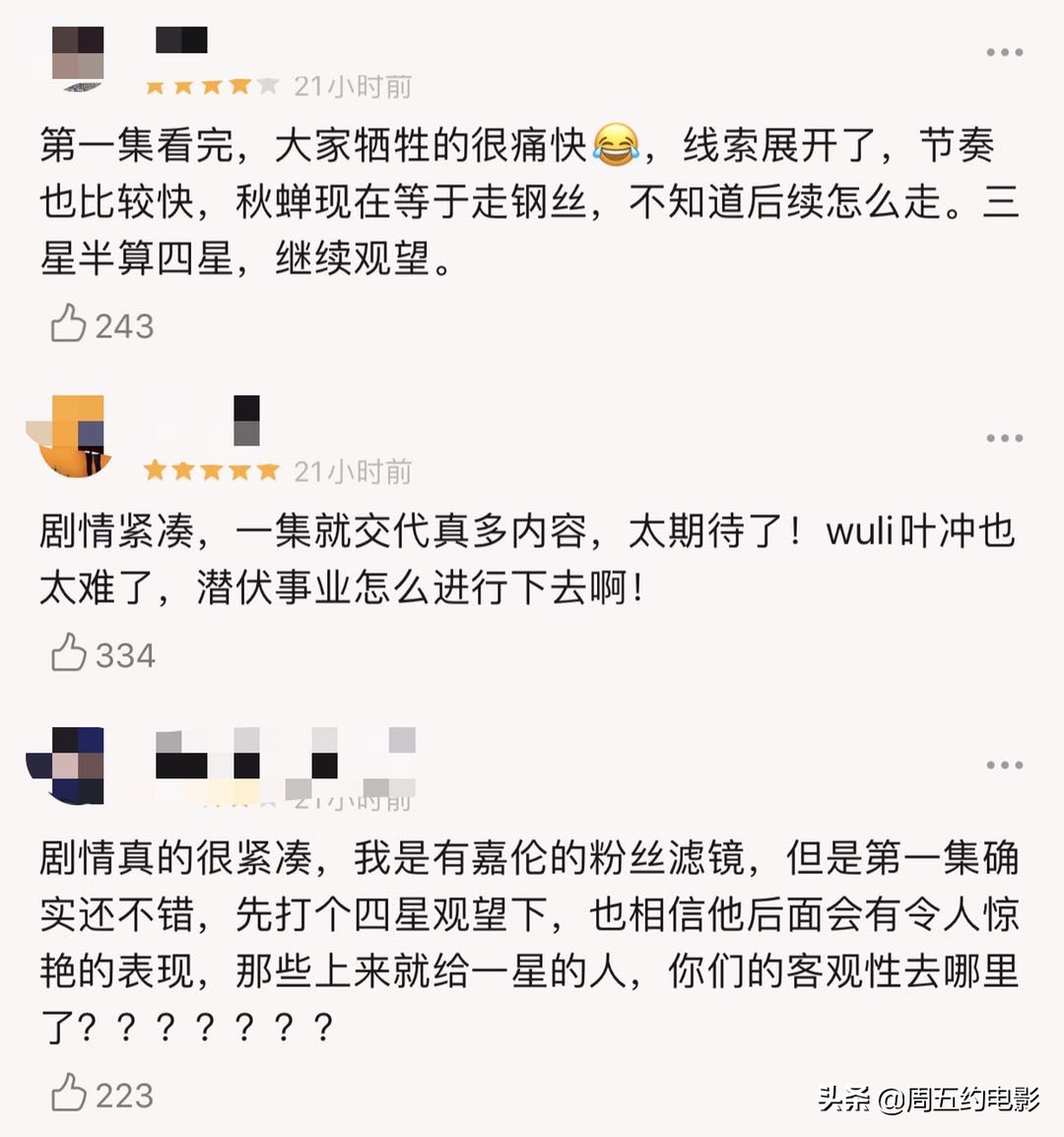The image size is (1064, 1137).
Task: Open the three-dot menu on the 剧情真的很紧凑 comment
Action: (x=1004, y=765)
